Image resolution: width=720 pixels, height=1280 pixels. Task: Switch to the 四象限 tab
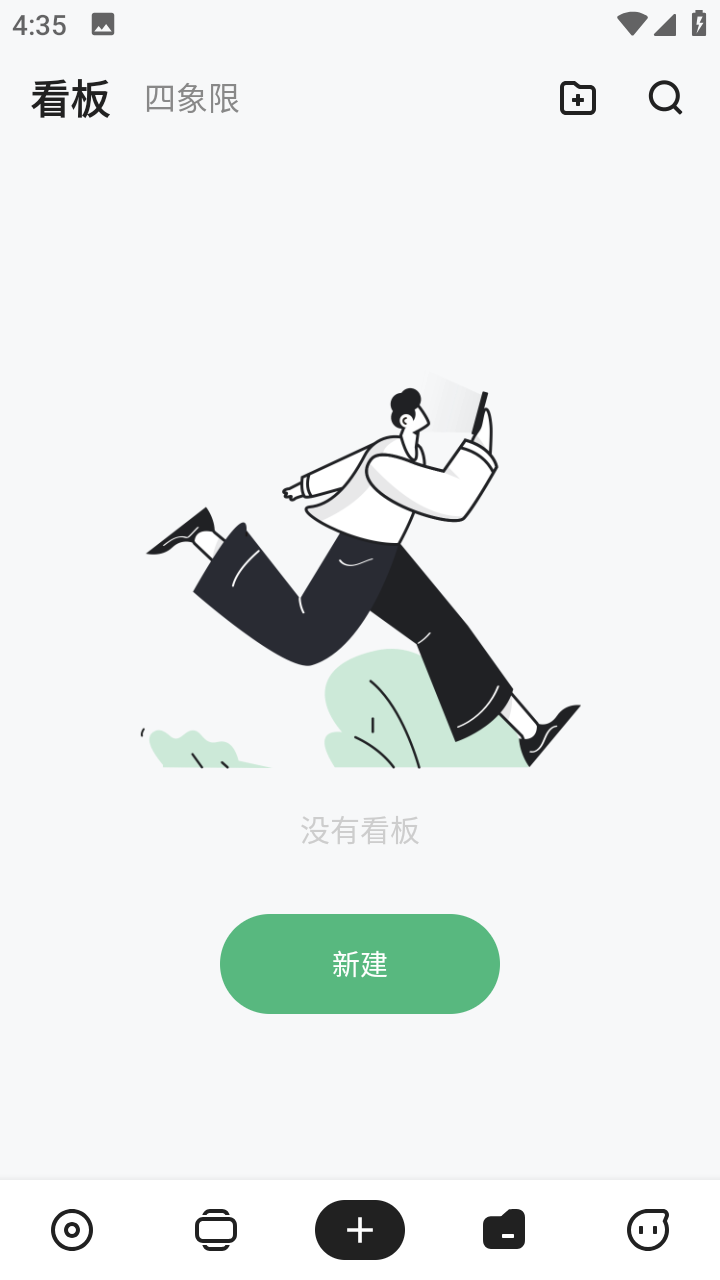click(192, 99)
